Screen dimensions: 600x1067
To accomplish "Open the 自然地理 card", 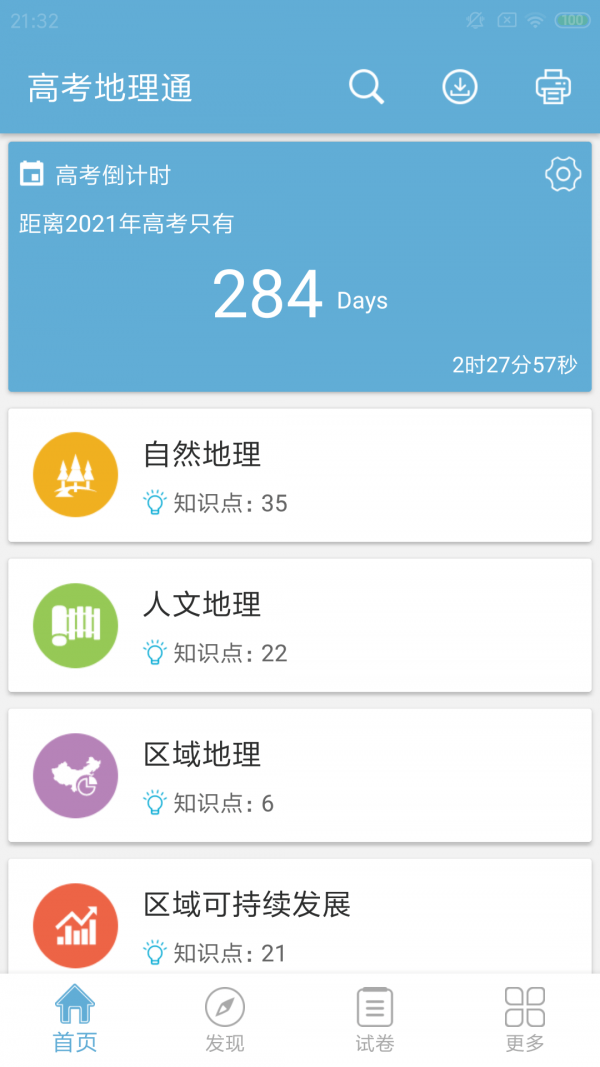I will point(300,475).
